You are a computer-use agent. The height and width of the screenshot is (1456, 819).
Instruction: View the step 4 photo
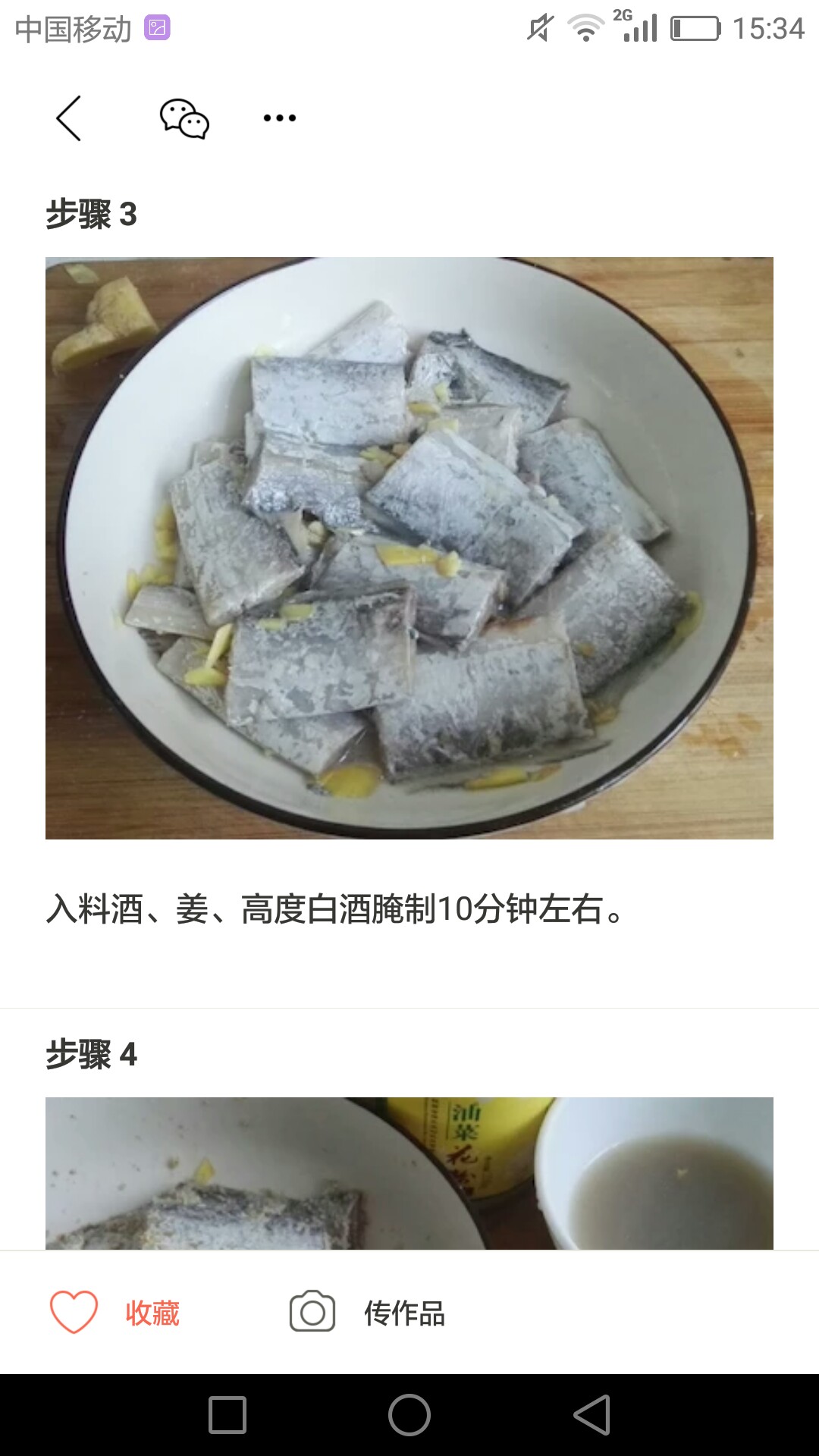[x=409, y=1173]
